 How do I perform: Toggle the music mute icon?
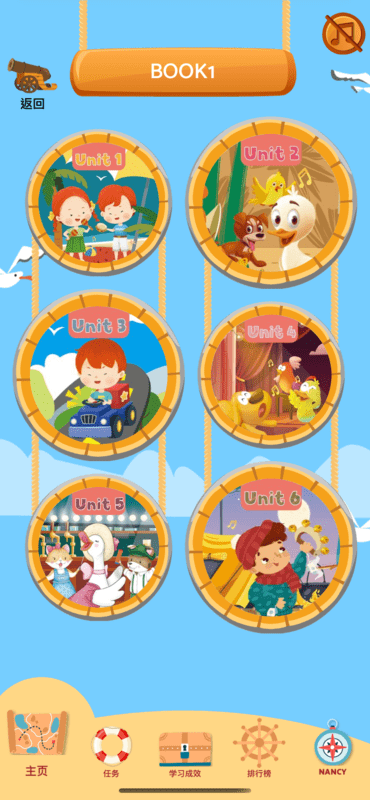click(343, 33)
